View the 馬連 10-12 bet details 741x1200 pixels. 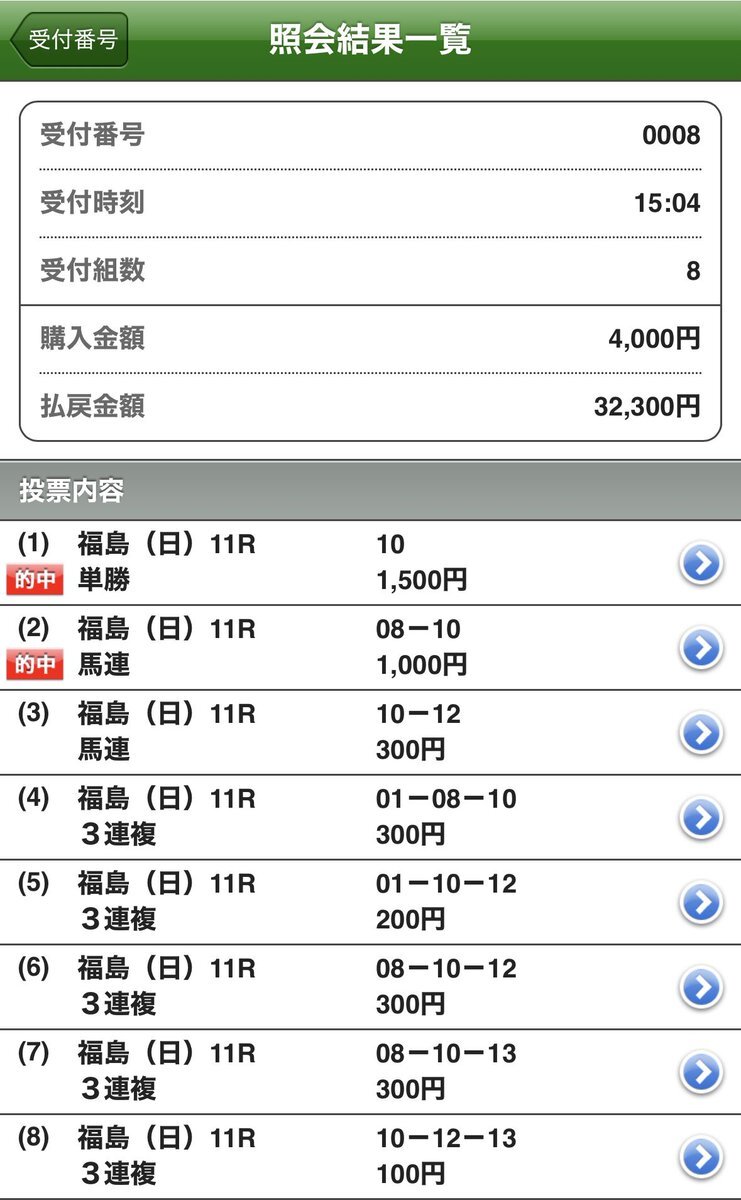point(702,734)
